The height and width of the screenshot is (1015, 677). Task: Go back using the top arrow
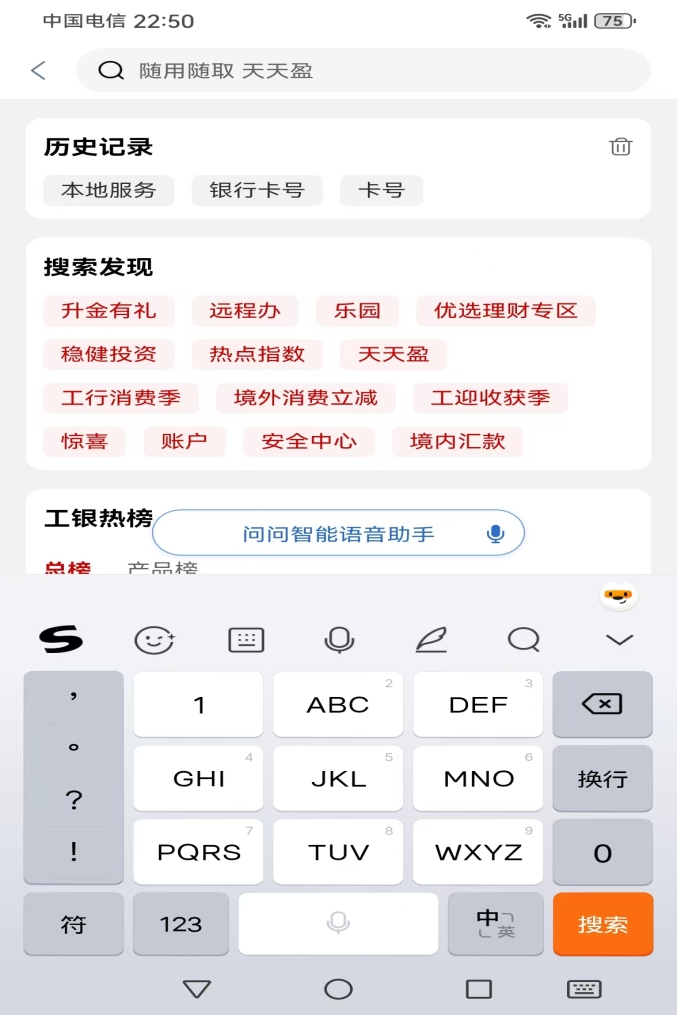[x=38, y=70]
